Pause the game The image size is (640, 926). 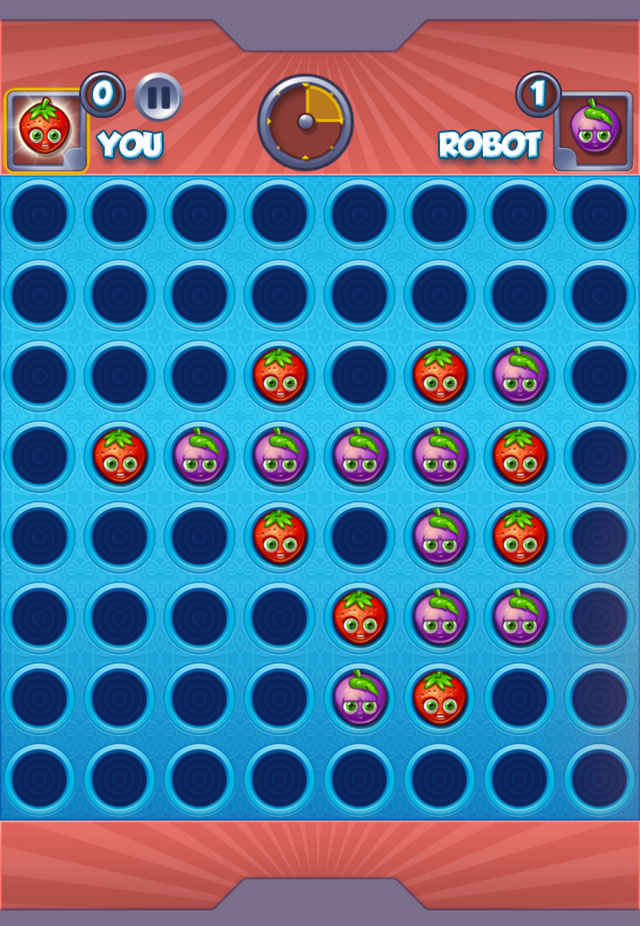158,97
